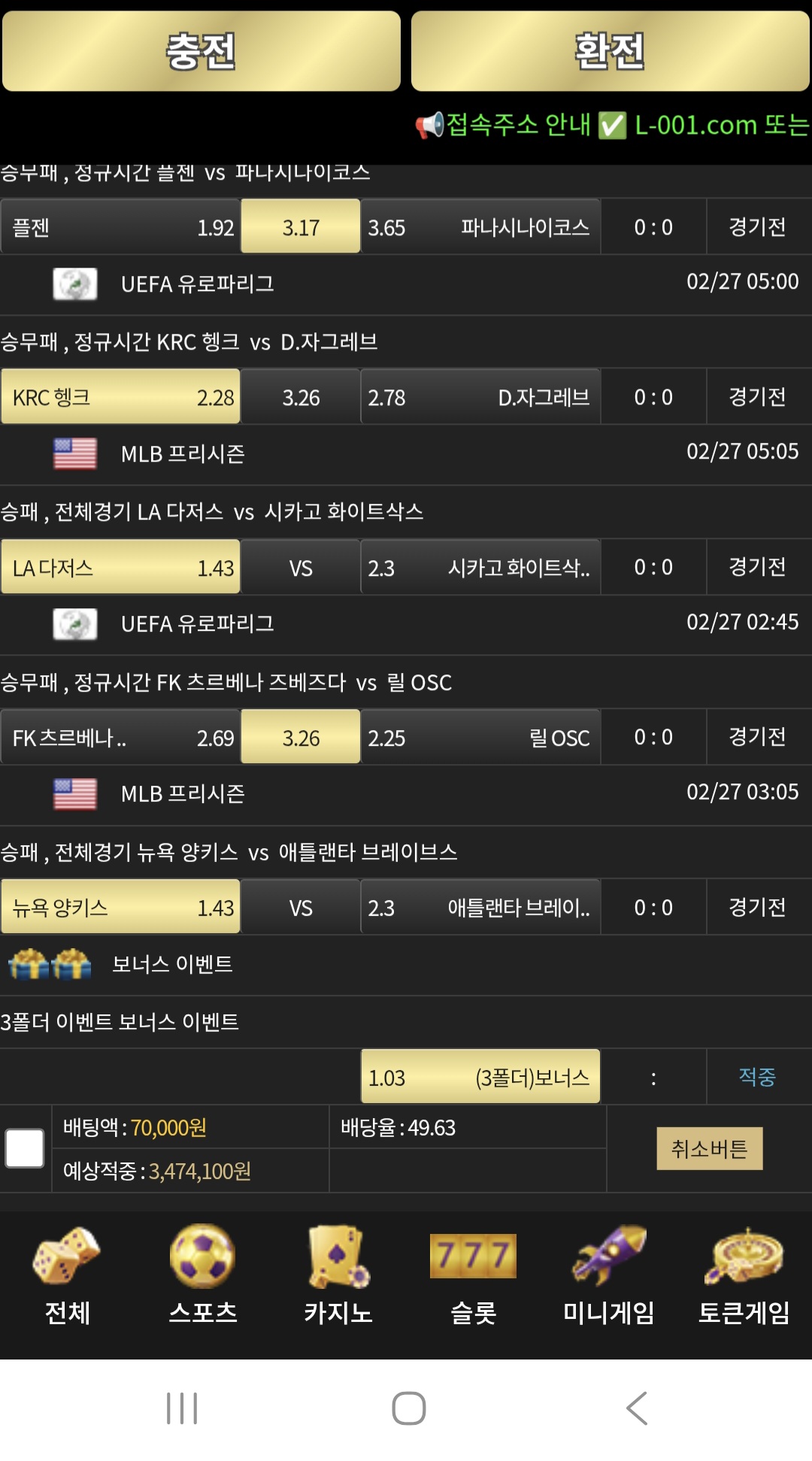This screenshot has width=812, height=1461.
Task: Select 플젠 win odds 1.92
Action: pos(120,227)
